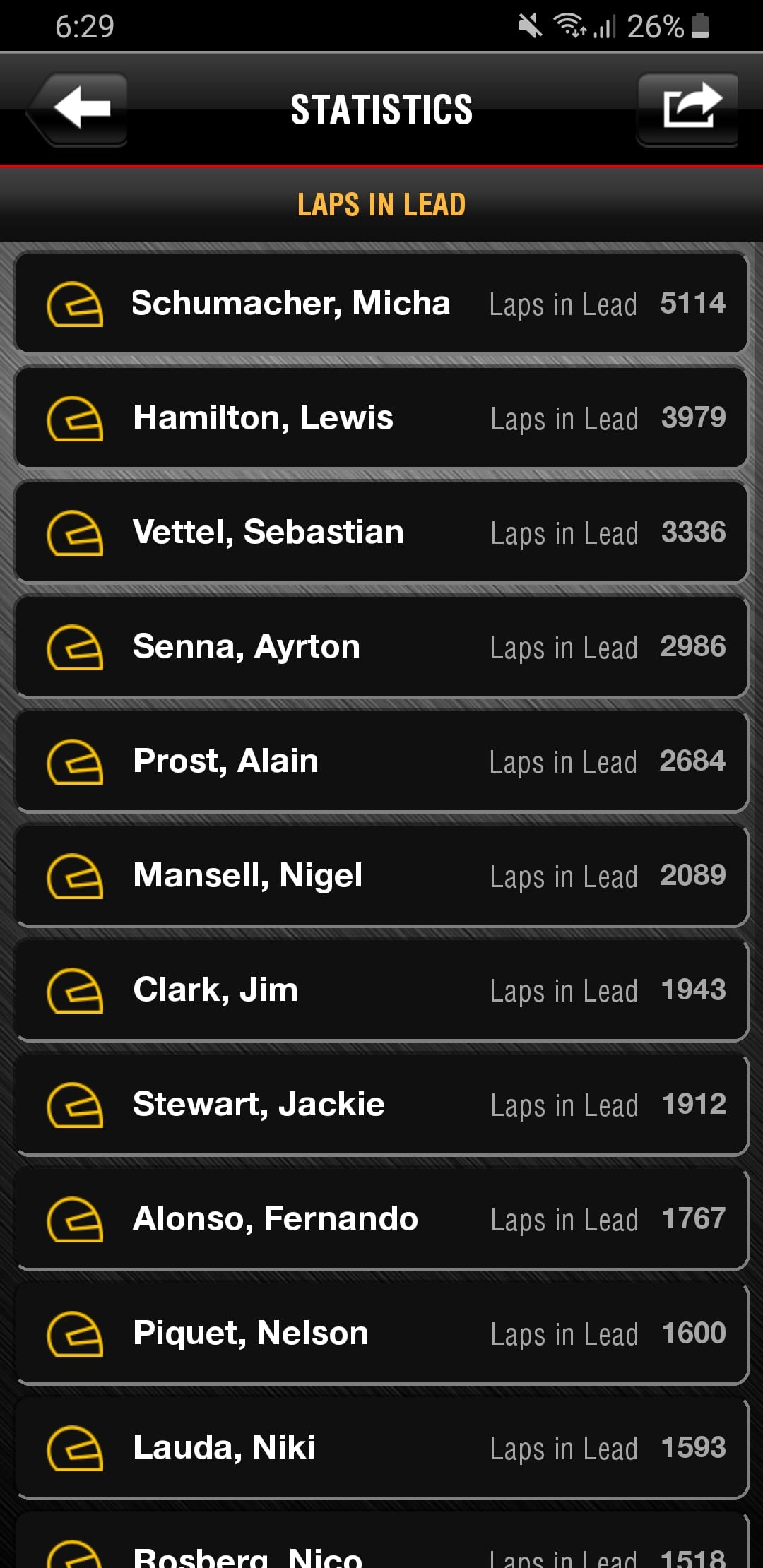Tap the Prost, Alain row

coord(381,761)
